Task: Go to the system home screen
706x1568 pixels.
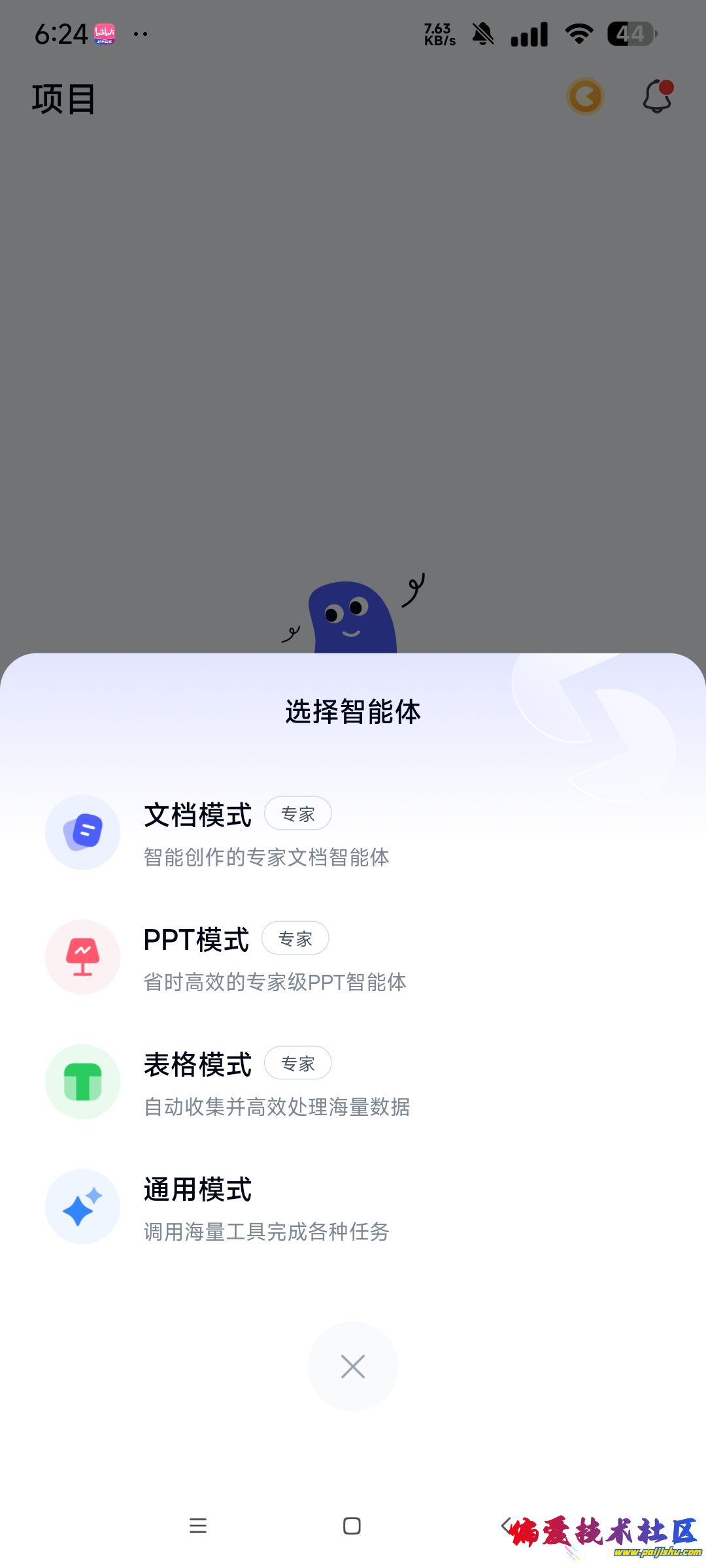Action: 352,1526
